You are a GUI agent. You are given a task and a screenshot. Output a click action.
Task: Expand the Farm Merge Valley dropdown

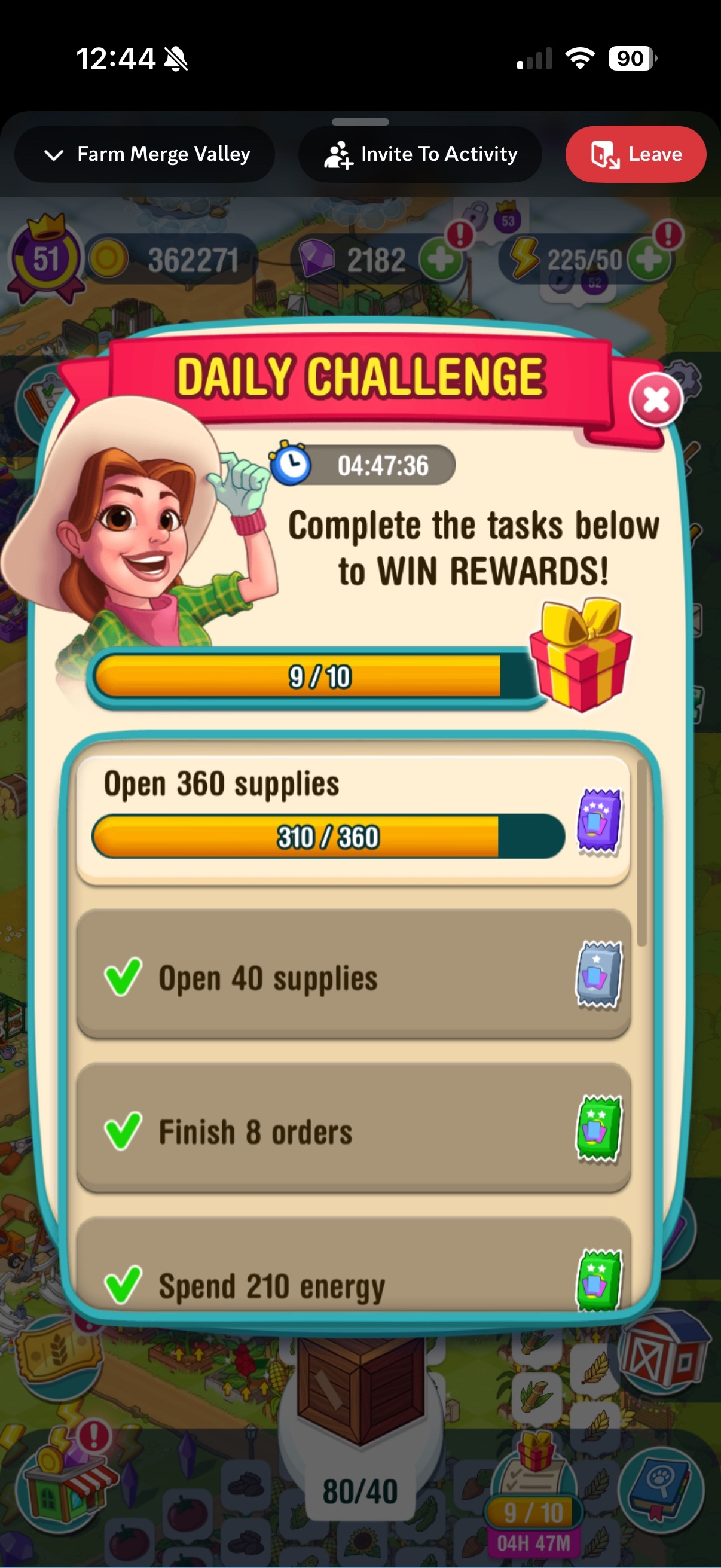145,154
